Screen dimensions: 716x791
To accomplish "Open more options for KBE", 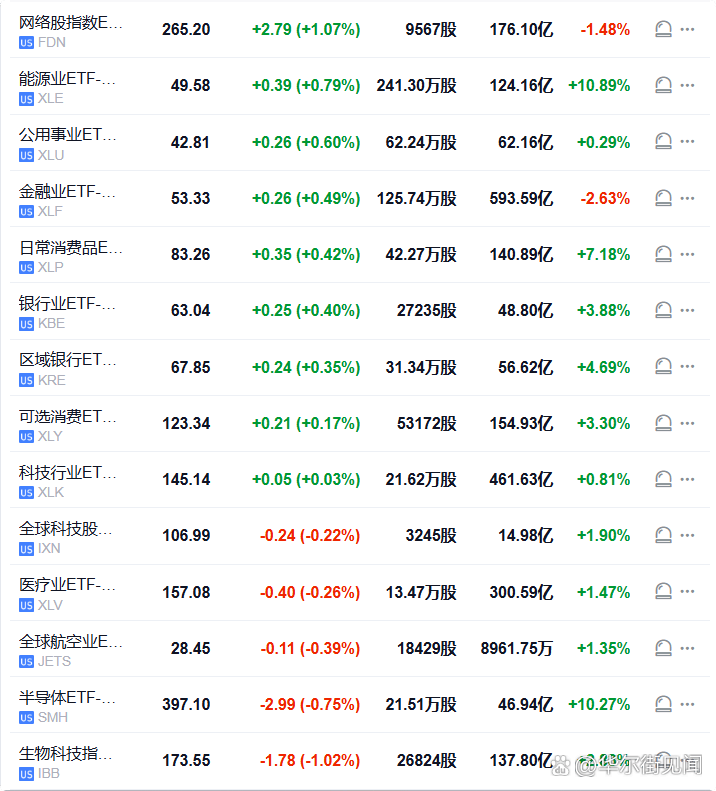I will click(687, 311).
